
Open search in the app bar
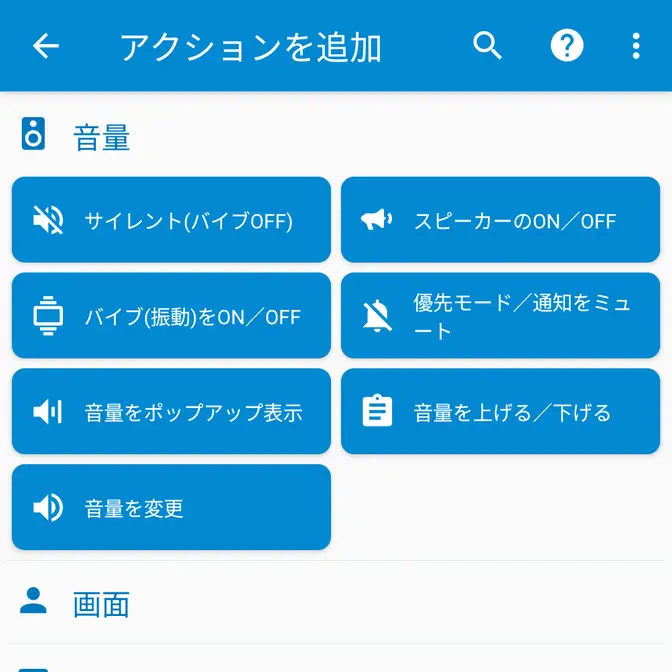487,46
